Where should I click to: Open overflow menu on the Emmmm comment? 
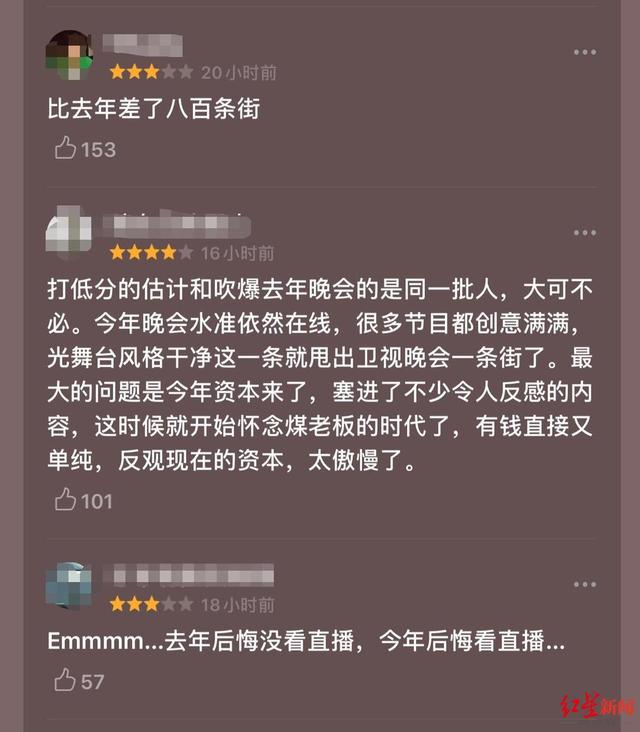(x=584, y=584)
